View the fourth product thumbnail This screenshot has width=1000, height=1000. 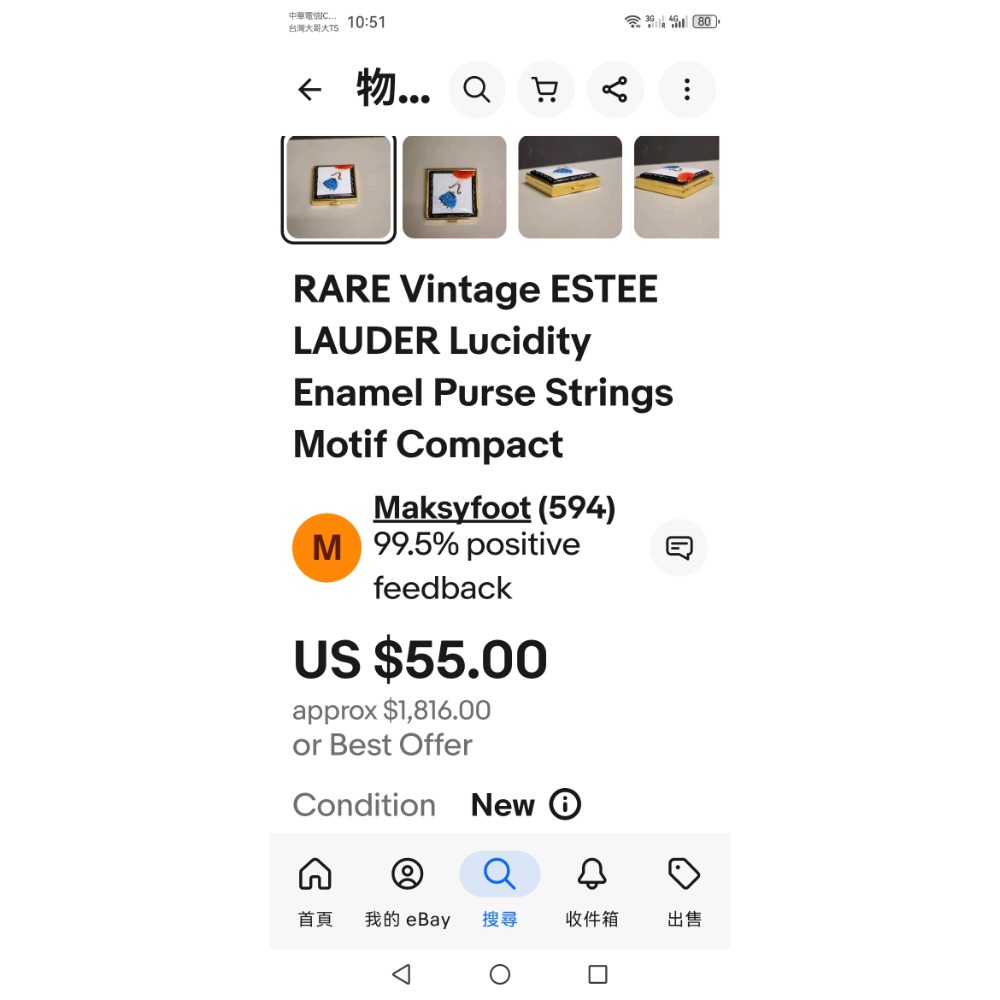[x=677, y=188]
